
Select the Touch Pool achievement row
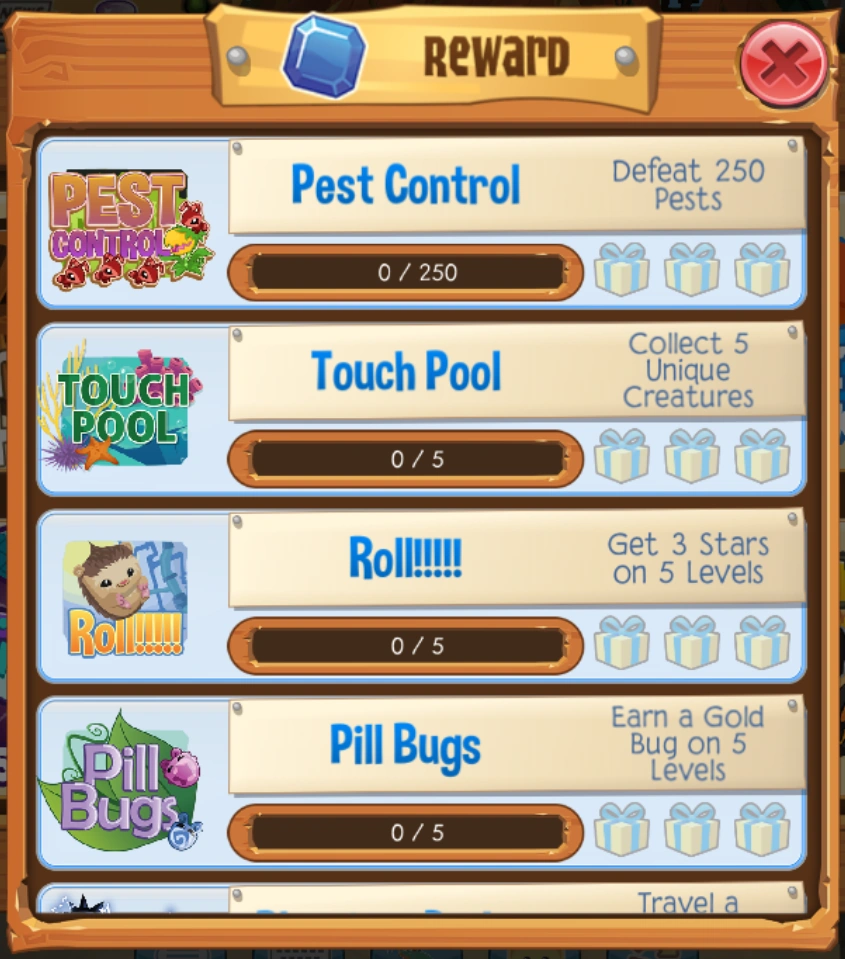420,408
